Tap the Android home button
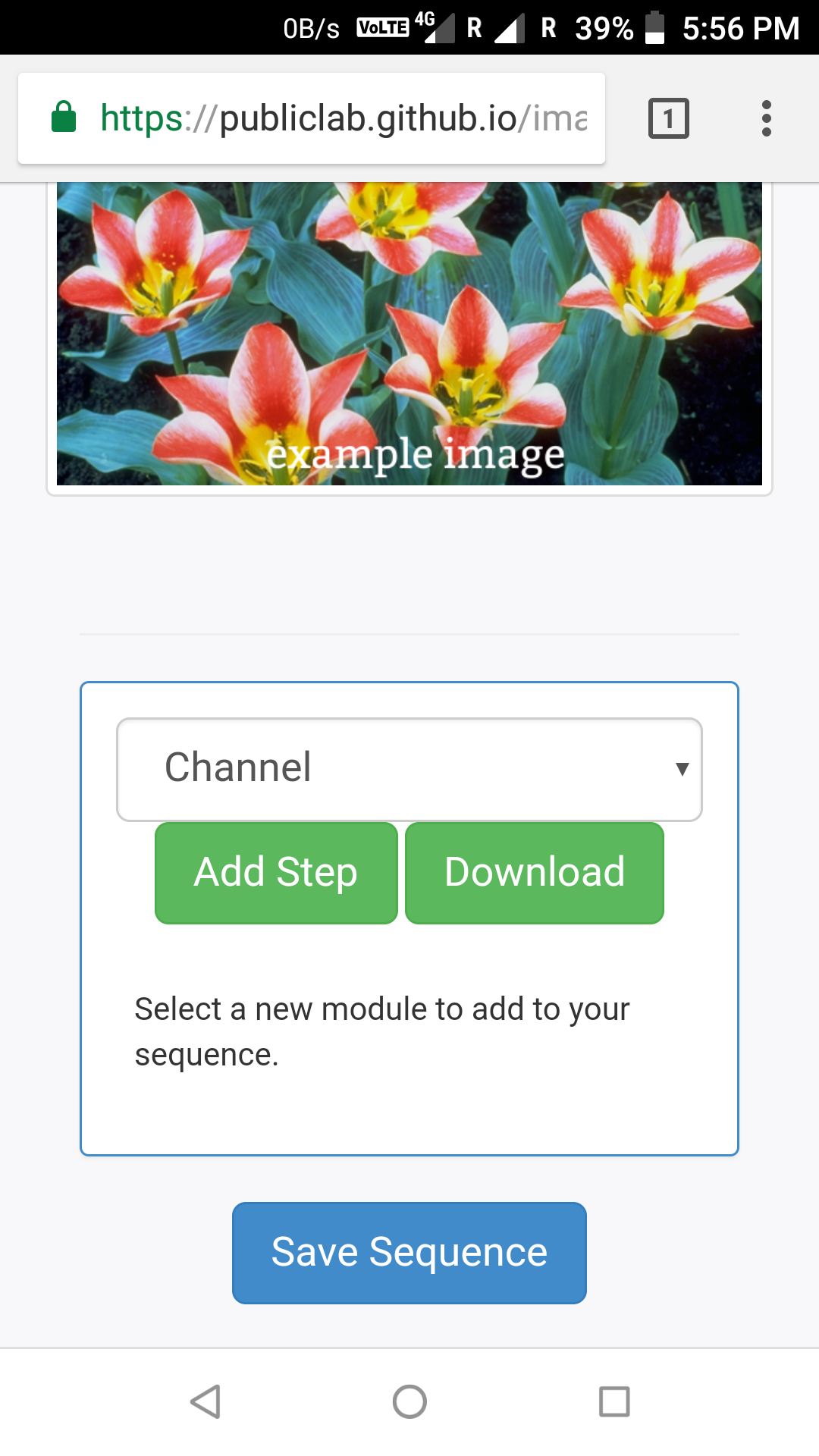The image size is (819, 1456). coord(409,1401)
